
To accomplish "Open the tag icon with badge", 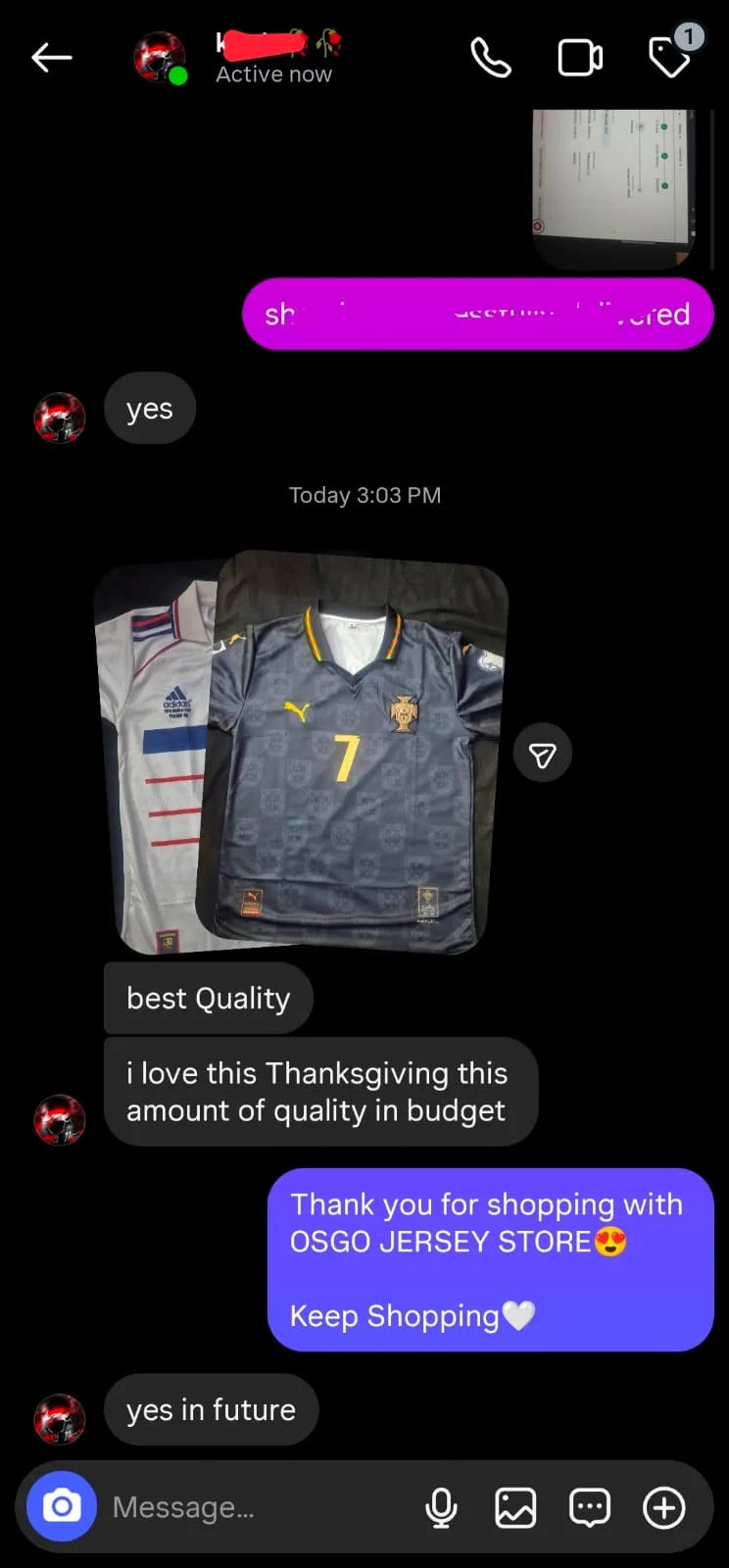I will click(670, 56).
